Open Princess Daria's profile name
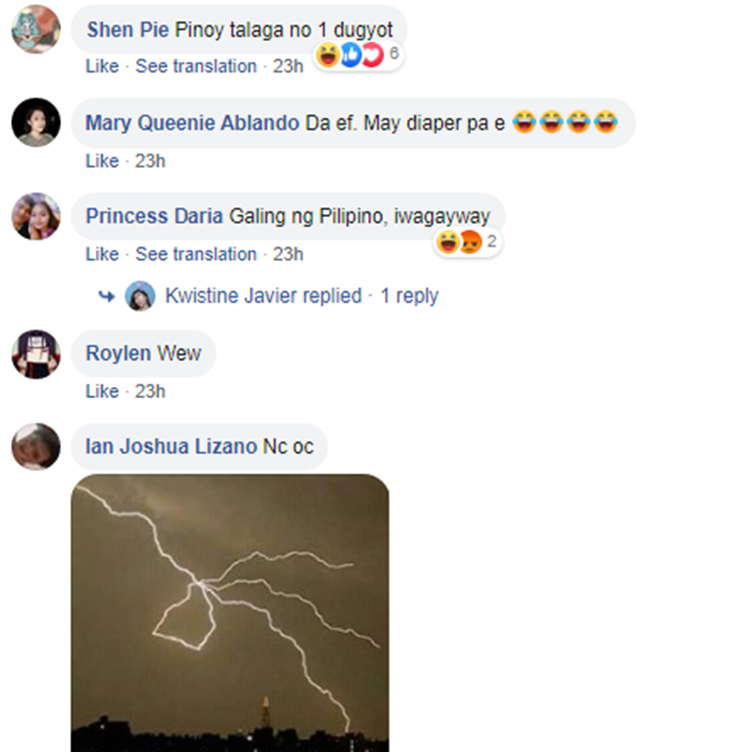 [155, 216]
